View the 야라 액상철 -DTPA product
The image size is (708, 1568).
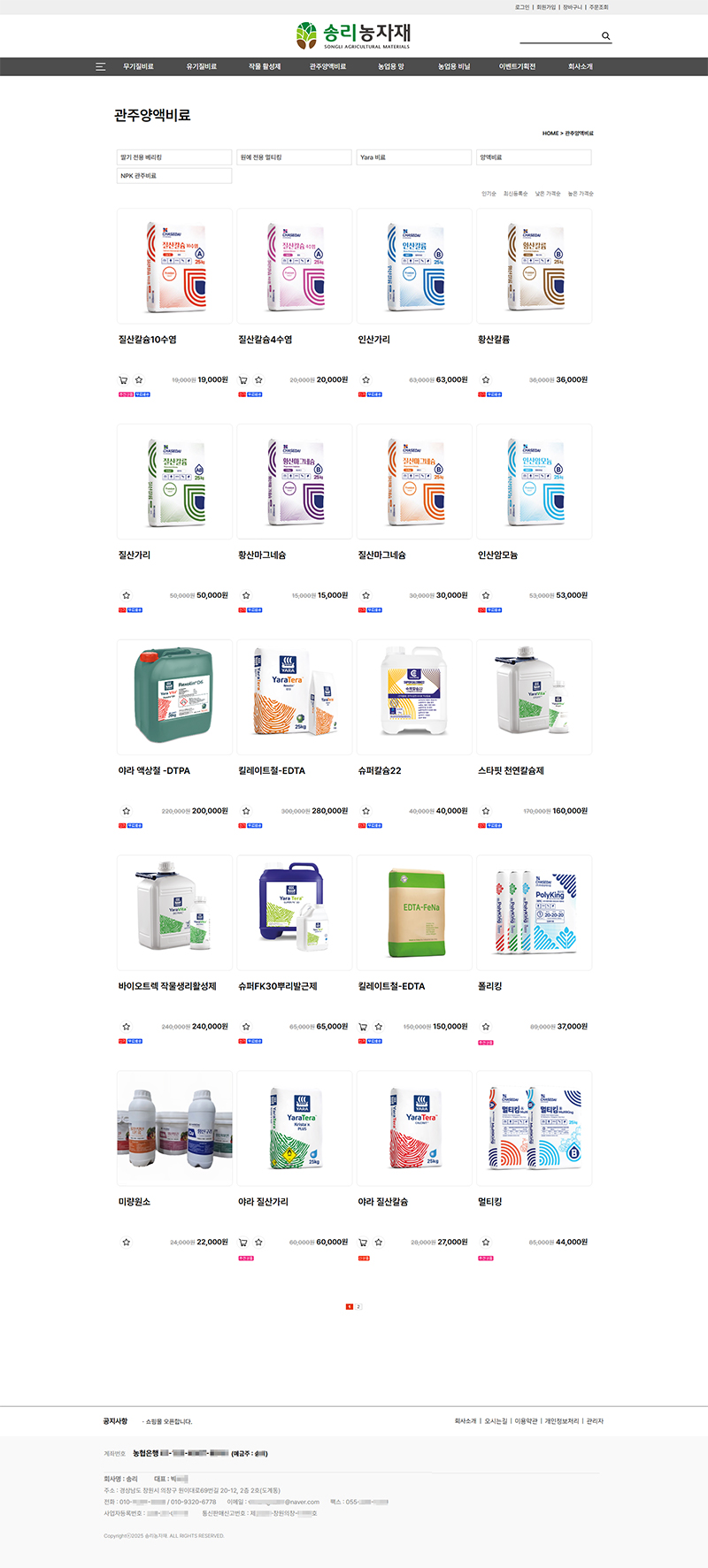[174, 698]
